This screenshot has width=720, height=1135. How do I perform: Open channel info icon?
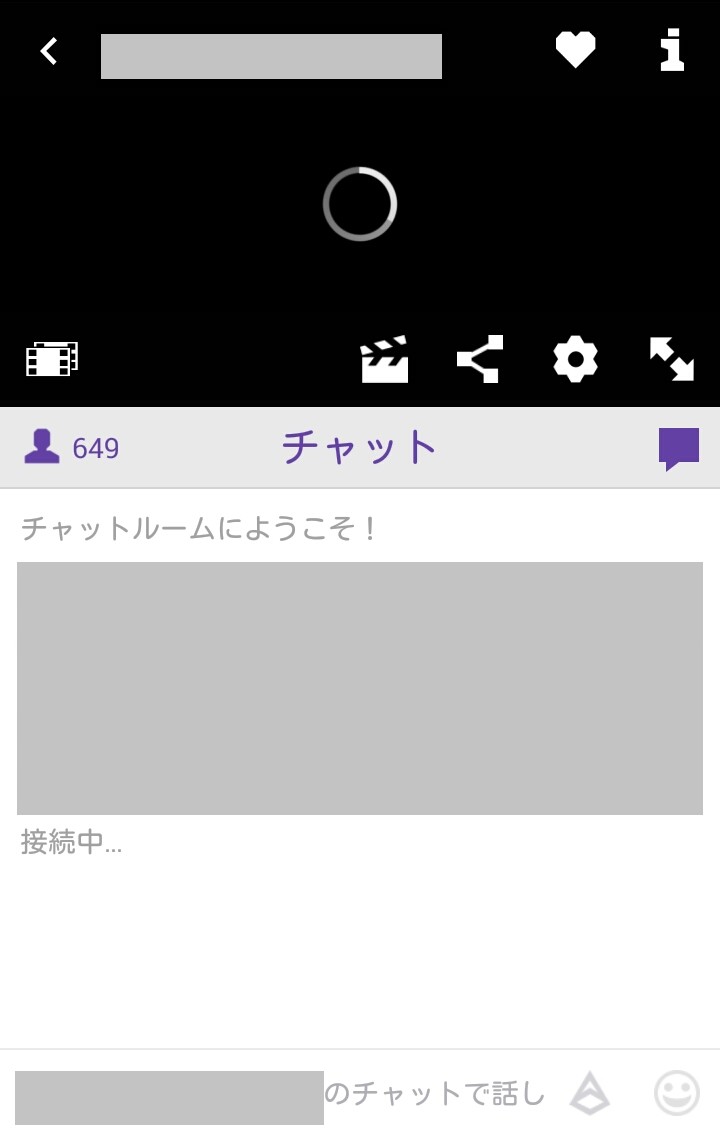pyautogui.click(x=672, y=50)
